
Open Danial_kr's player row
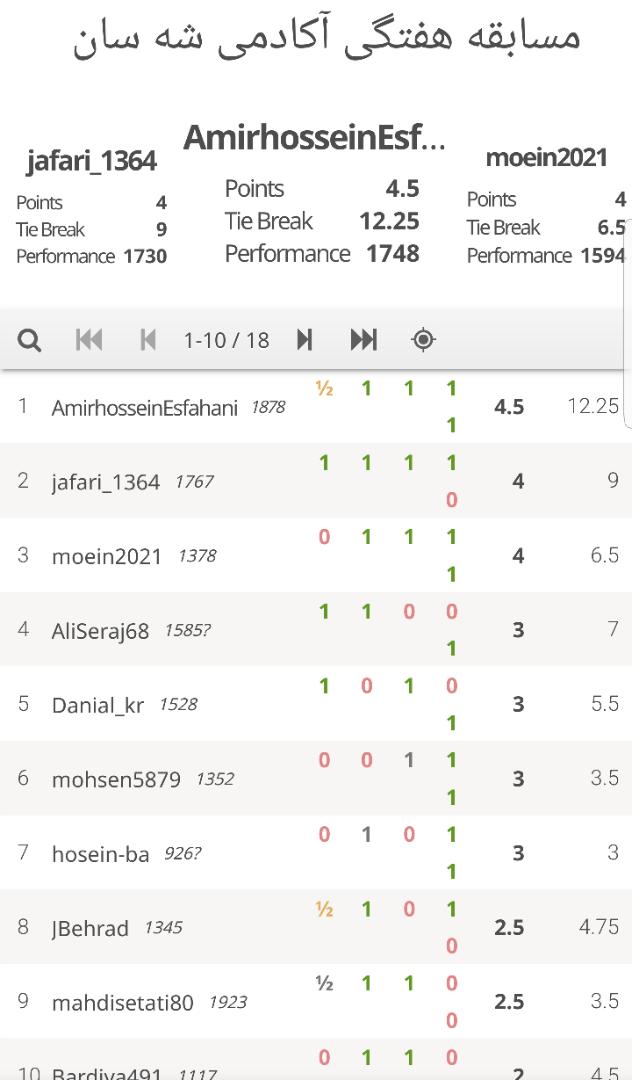97,705
